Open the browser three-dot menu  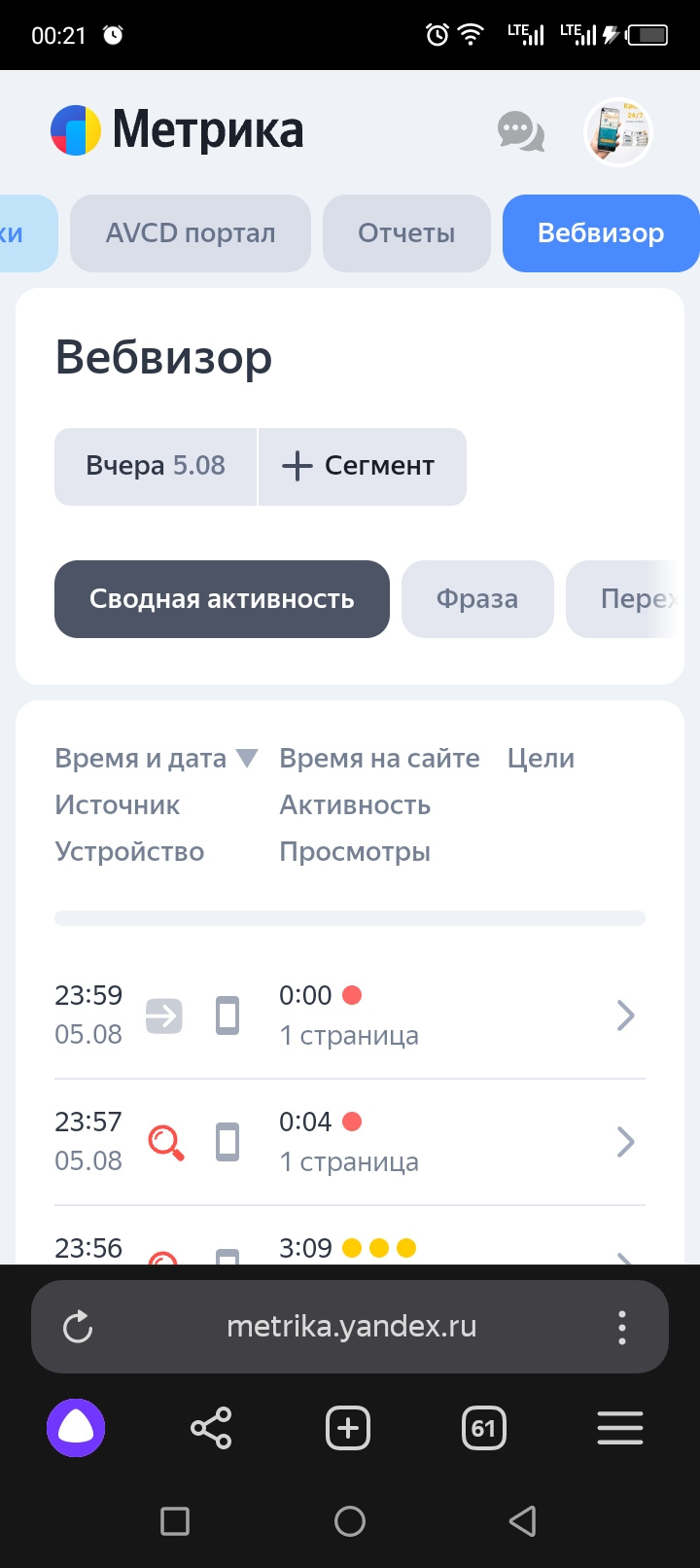(622, 1327)
